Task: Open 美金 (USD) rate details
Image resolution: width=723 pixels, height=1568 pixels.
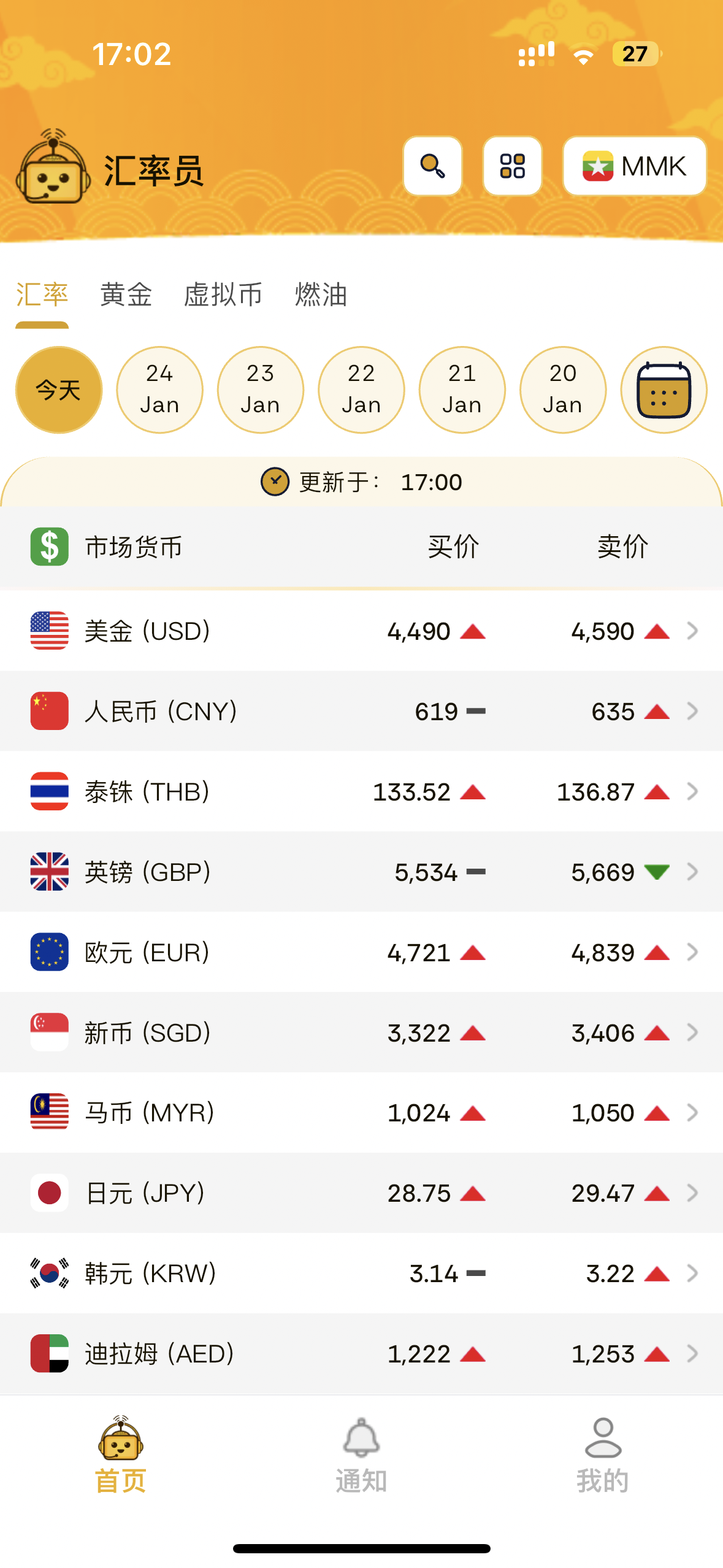Action: click(361, 631)
